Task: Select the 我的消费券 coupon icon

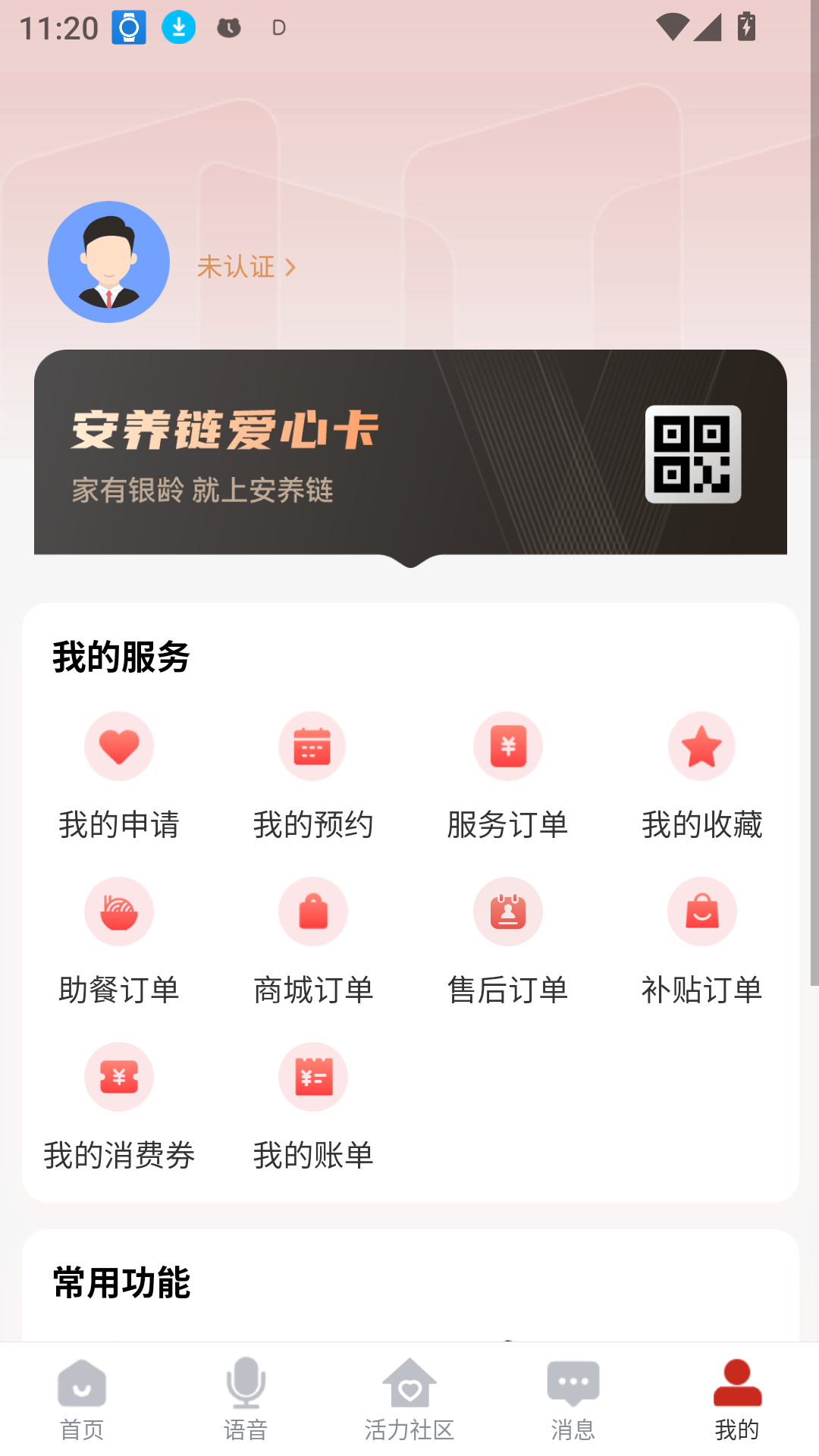Action: pyautogui.click(x=118, y=1077)
